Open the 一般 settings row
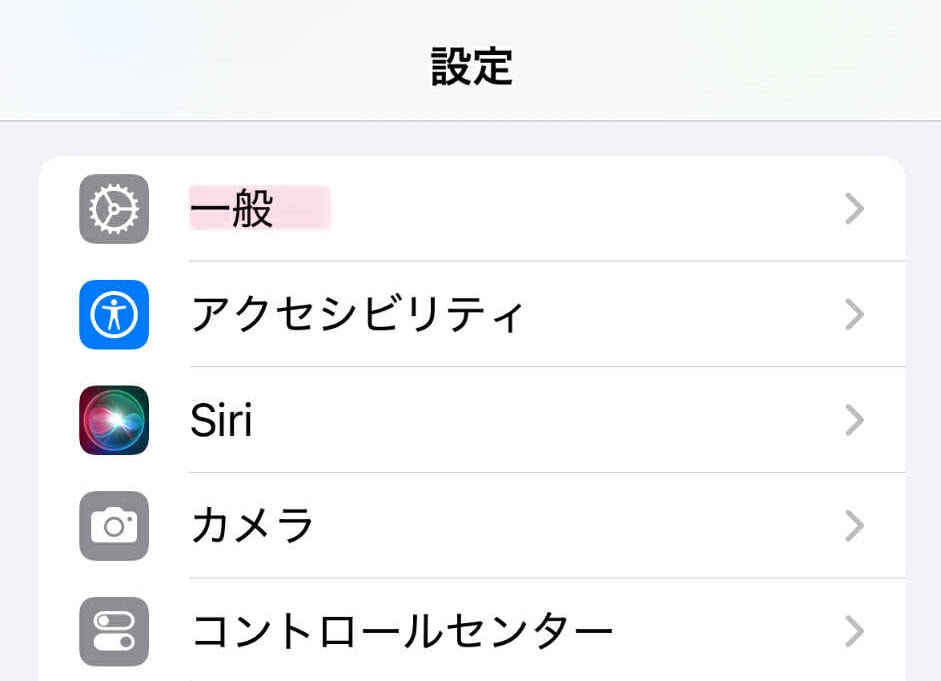 coord(470,209)
